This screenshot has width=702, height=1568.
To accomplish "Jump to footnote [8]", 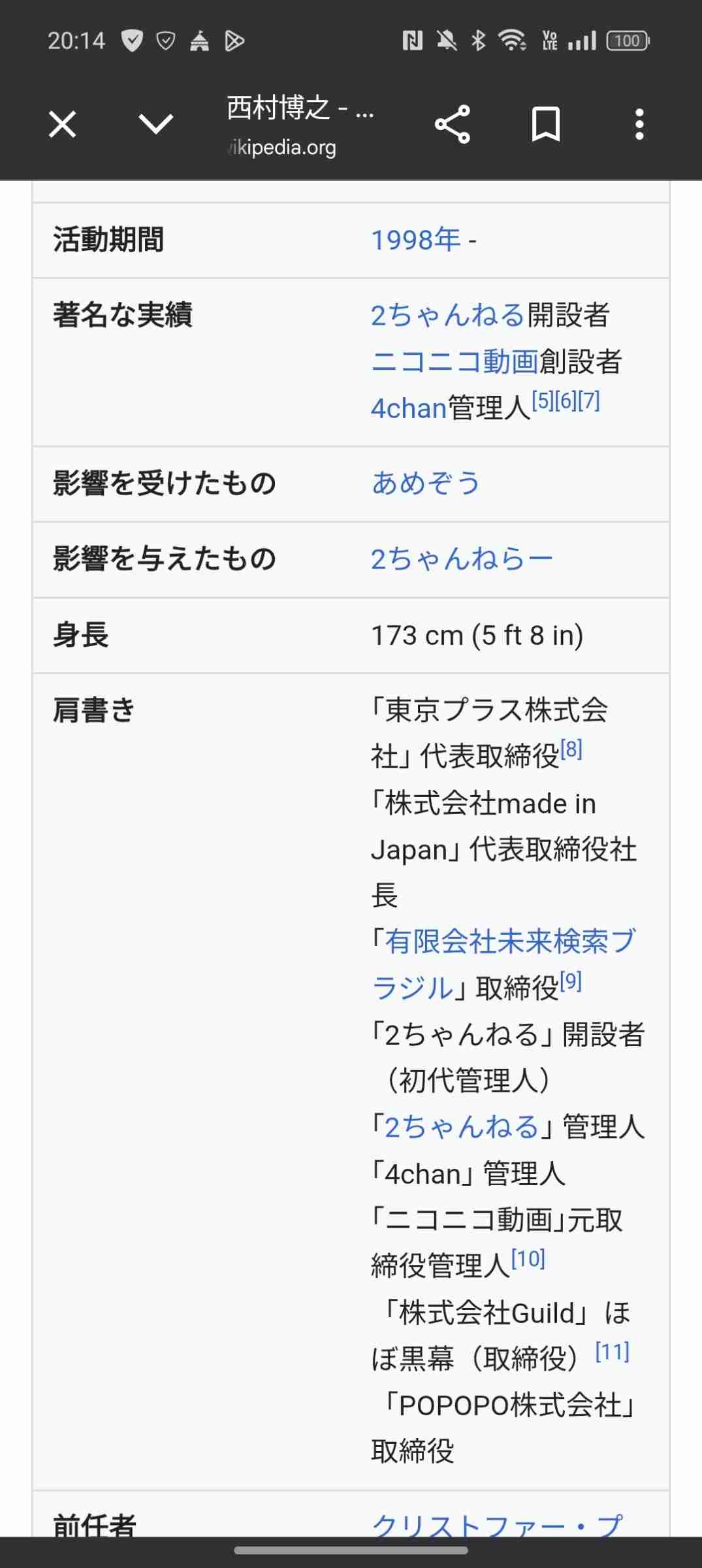I will click(571, 749).
